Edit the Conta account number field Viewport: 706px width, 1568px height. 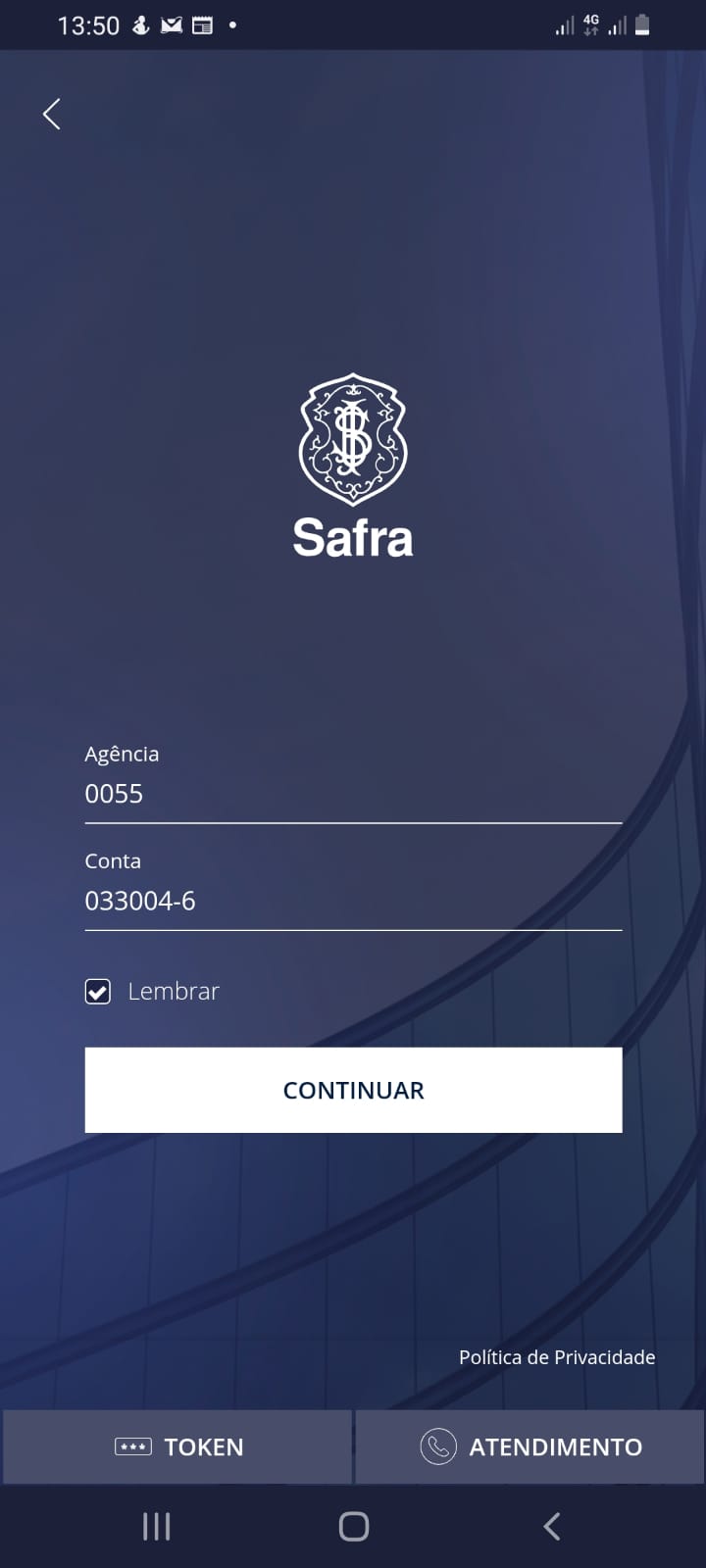click(353, 900)
